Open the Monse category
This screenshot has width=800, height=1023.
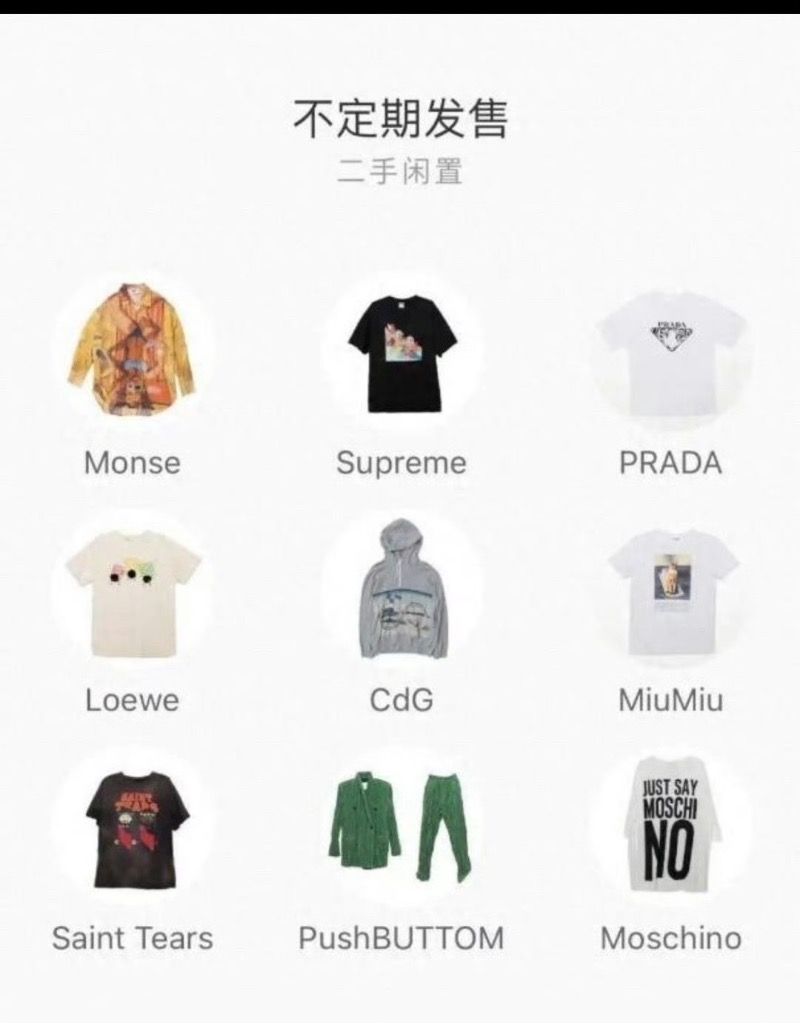[132, 350]
